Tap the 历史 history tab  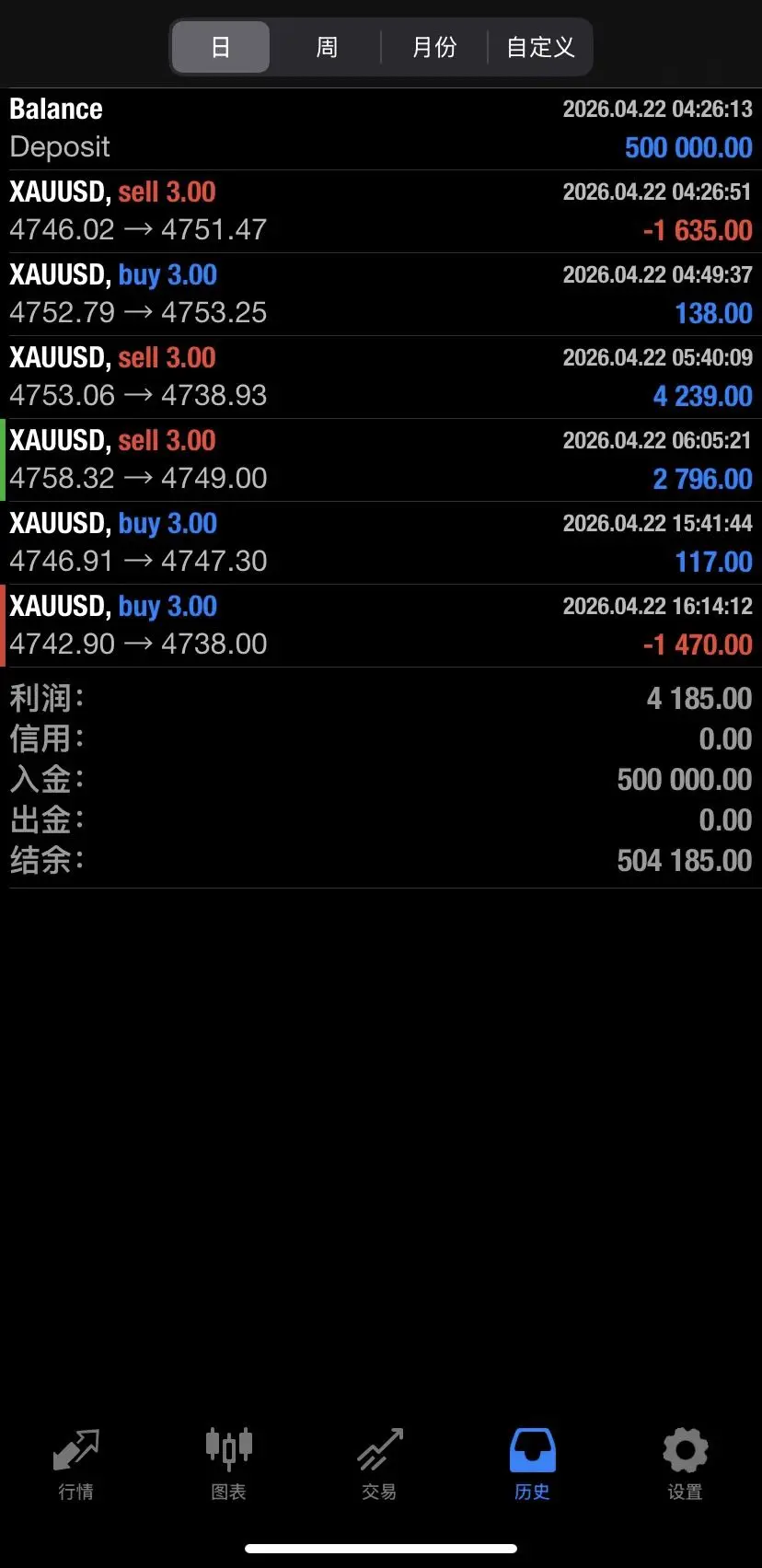(532, 1464)
